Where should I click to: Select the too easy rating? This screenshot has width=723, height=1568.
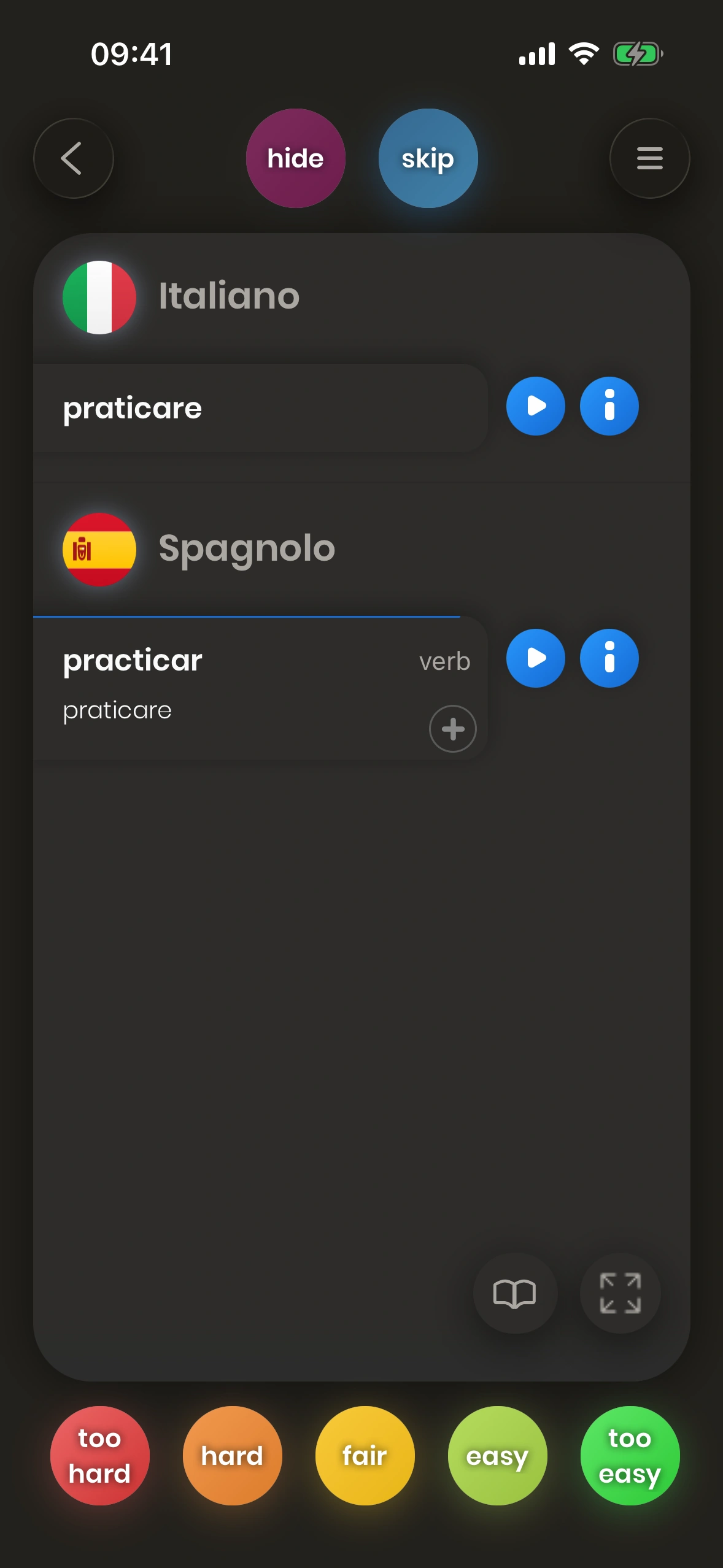(630, 1455)
